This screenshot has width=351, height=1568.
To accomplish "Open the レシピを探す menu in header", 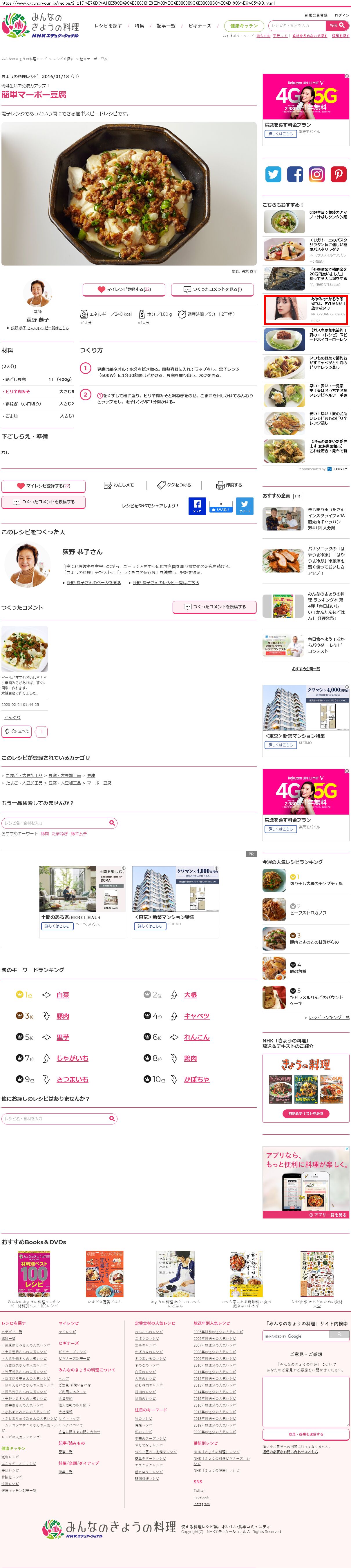I will pyautogui.click(x=108, y=26).
